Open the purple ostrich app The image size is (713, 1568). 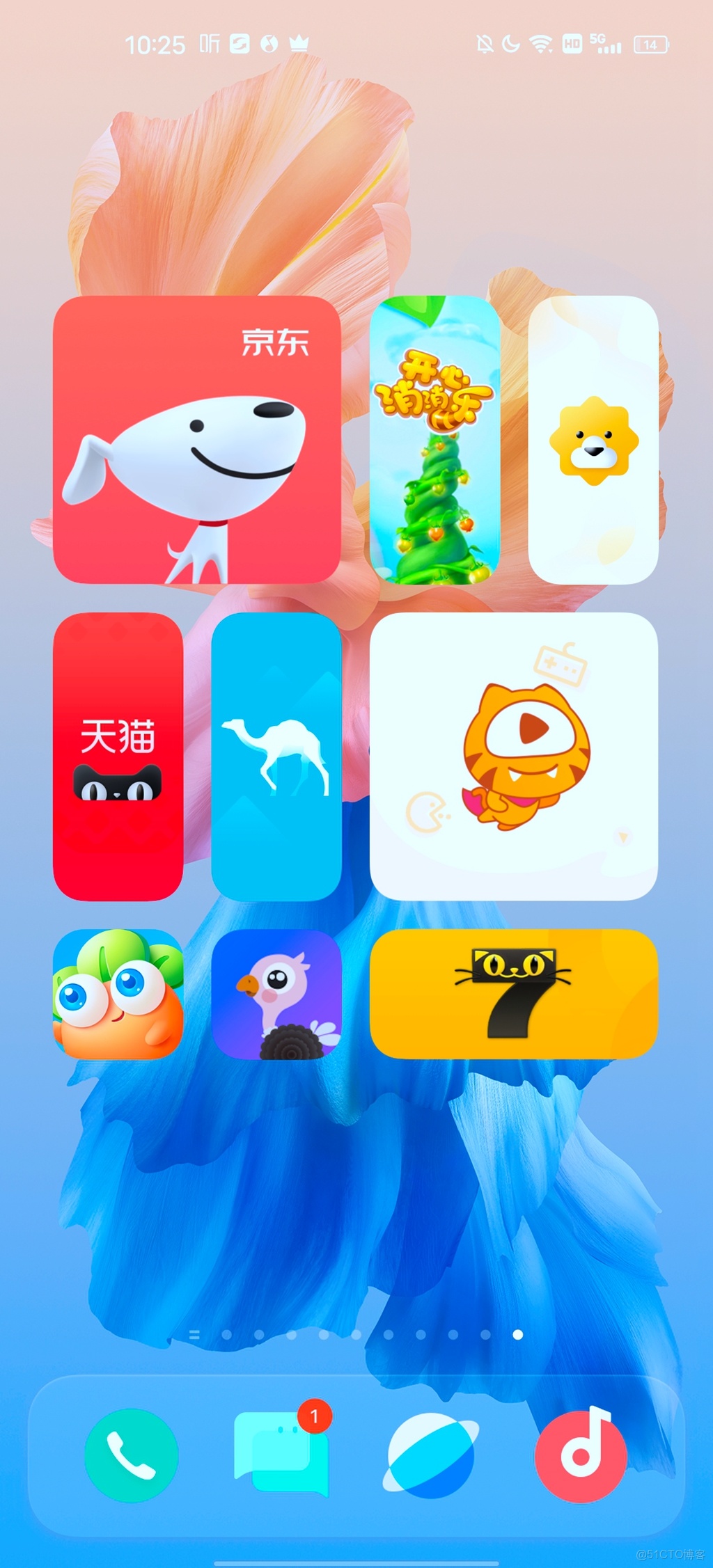tap(276, 994)
